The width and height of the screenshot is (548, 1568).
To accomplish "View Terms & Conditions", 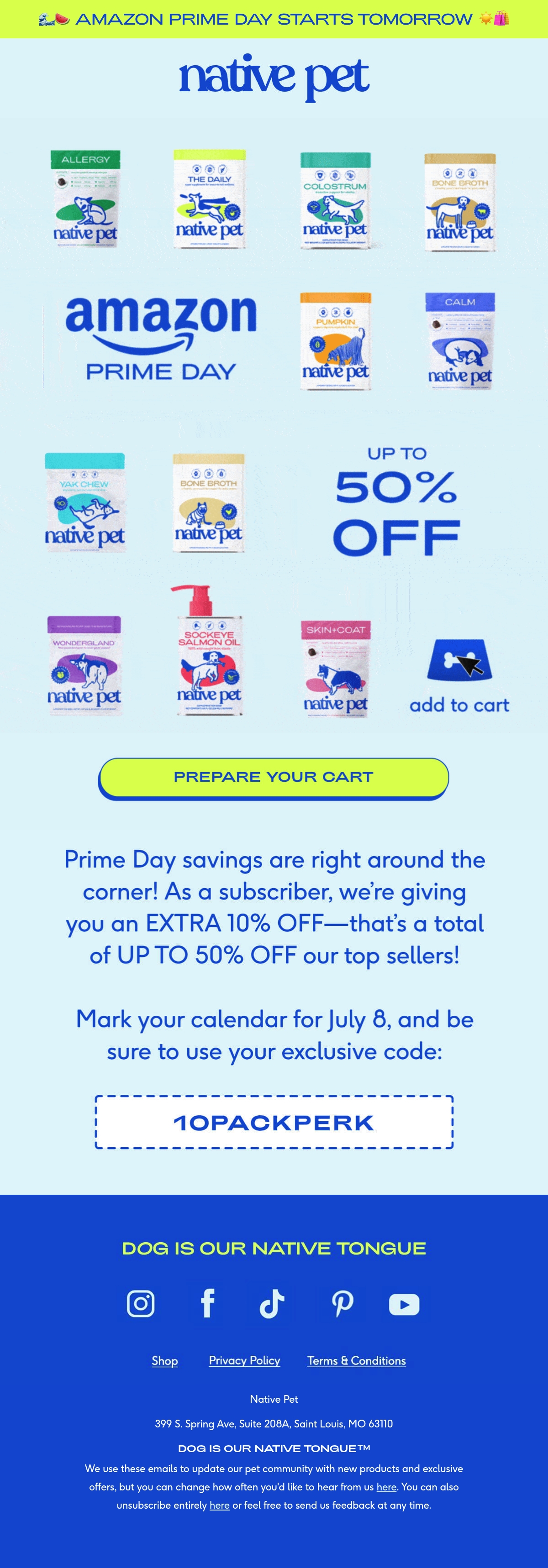I will pyautogui.click(x=356, y=1360).
